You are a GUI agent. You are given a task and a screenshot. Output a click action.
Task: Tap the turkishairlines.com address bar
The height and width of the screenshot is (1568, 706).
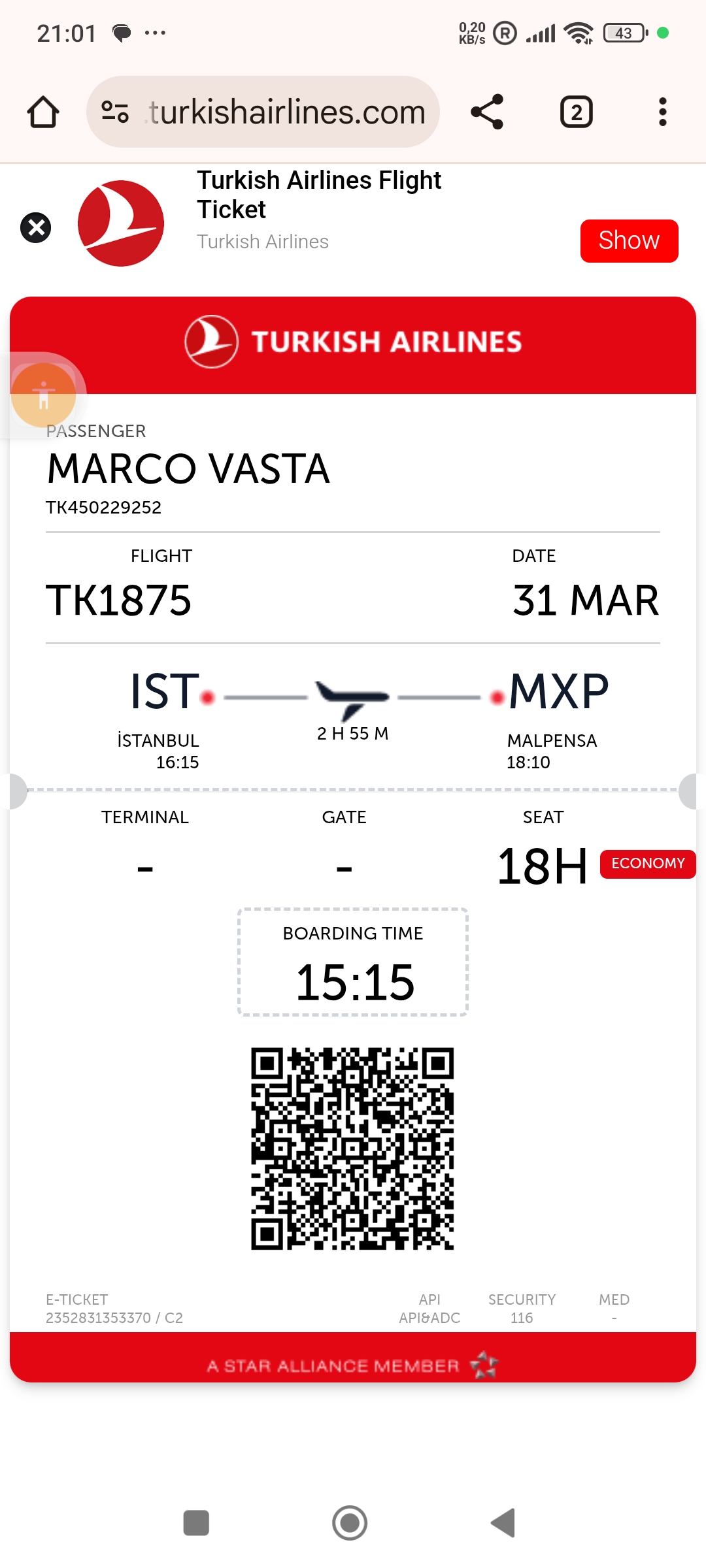click(x=263, y=112)
